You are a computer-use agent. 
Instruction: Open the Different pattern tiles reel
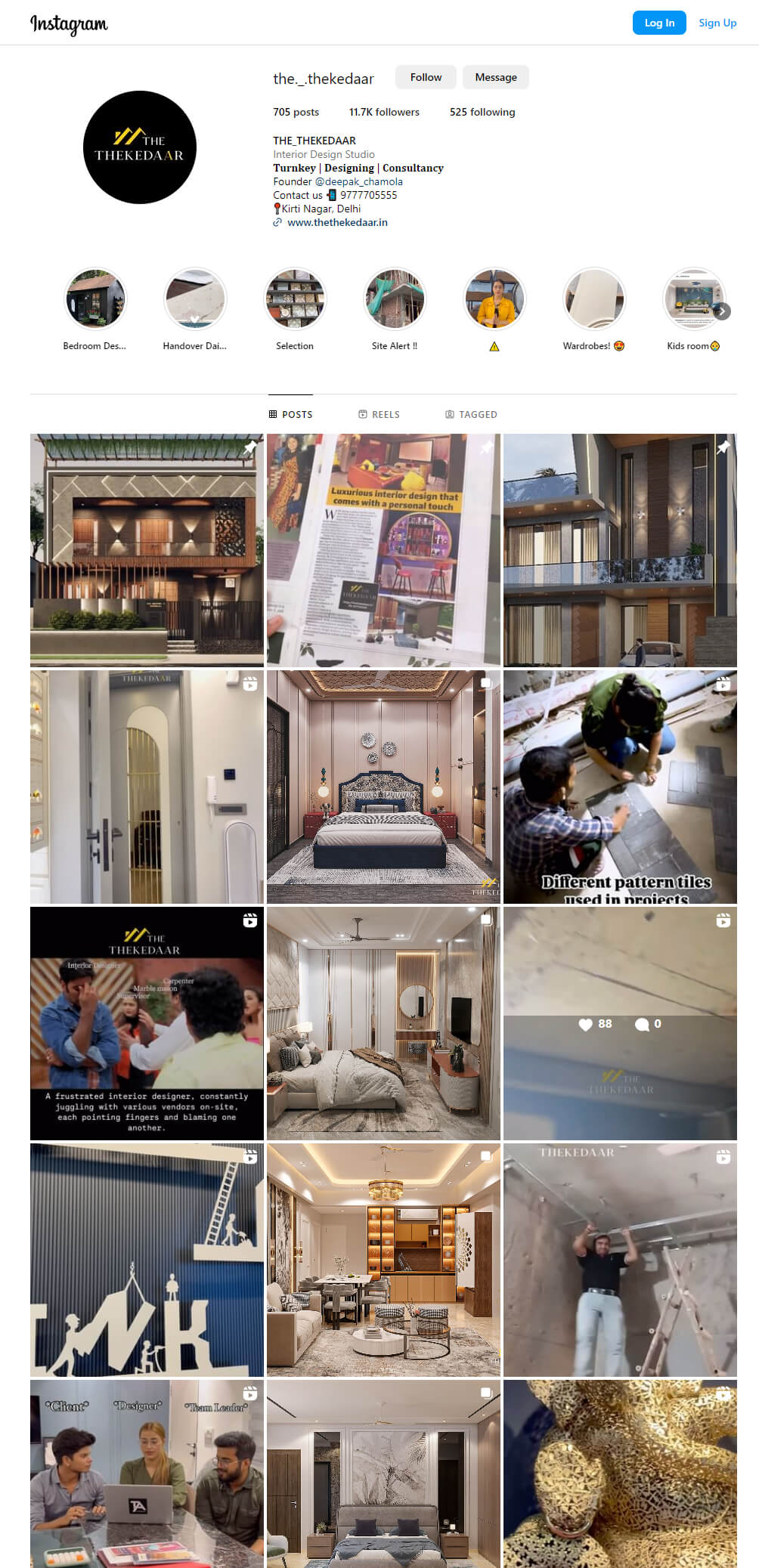tap(620, 787)
